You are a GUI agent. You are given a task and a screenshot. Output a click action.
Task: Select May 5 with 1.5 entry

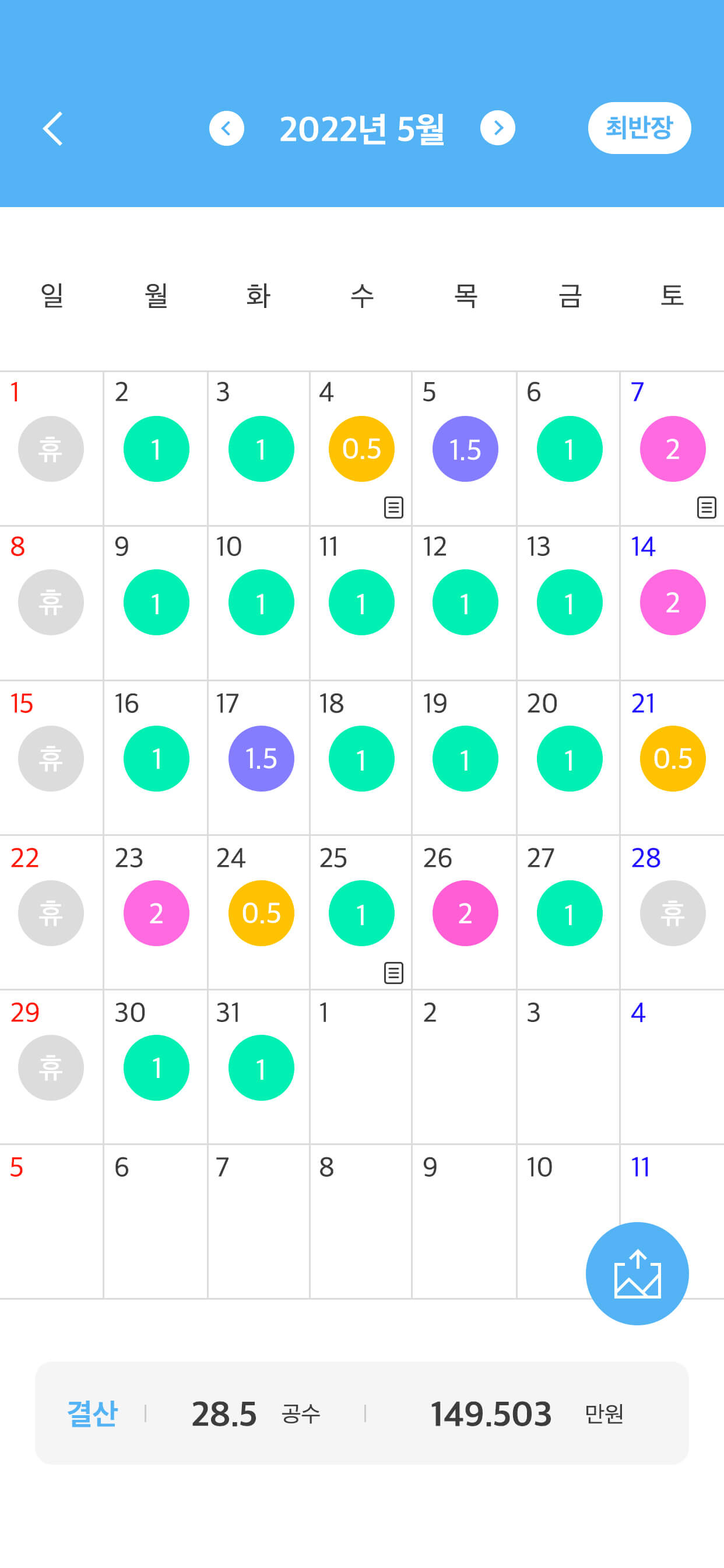pyautogui.click(x=465, y=449)
